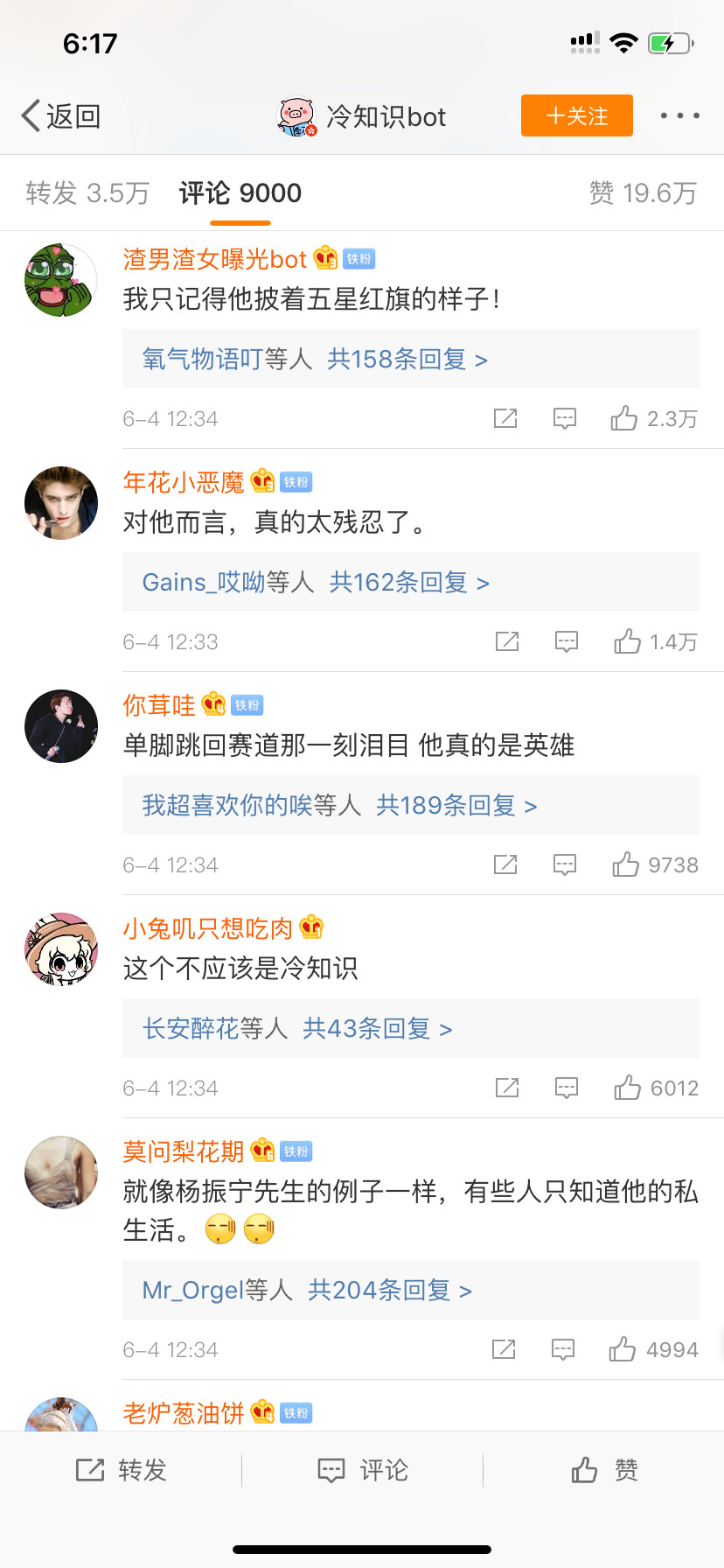The image size is (724, 1568).
Task: Write a comment via bottom 评论 button
Action: click(x=362, y=1470)
